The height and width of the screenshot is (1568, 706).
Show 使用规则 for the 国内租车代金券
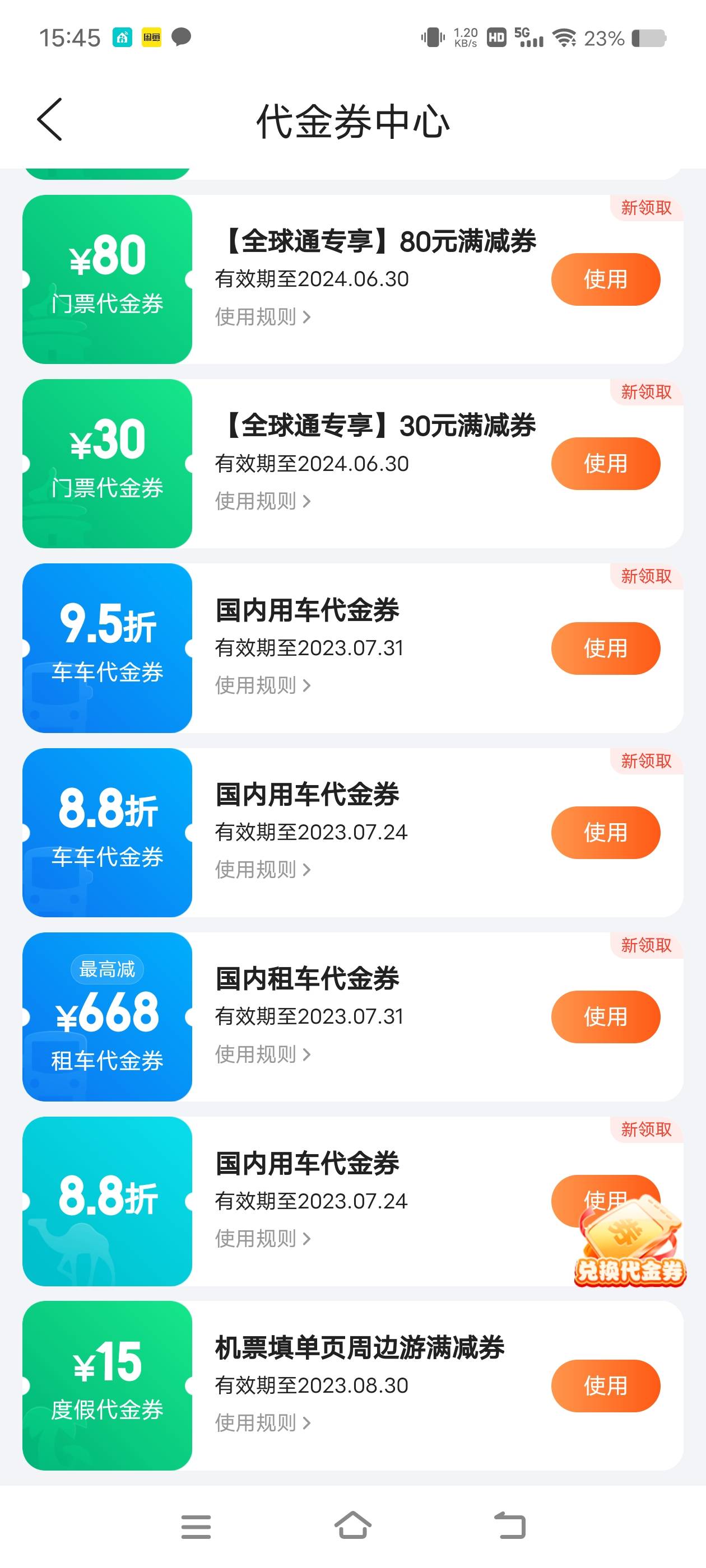[x=263, y=1054]
